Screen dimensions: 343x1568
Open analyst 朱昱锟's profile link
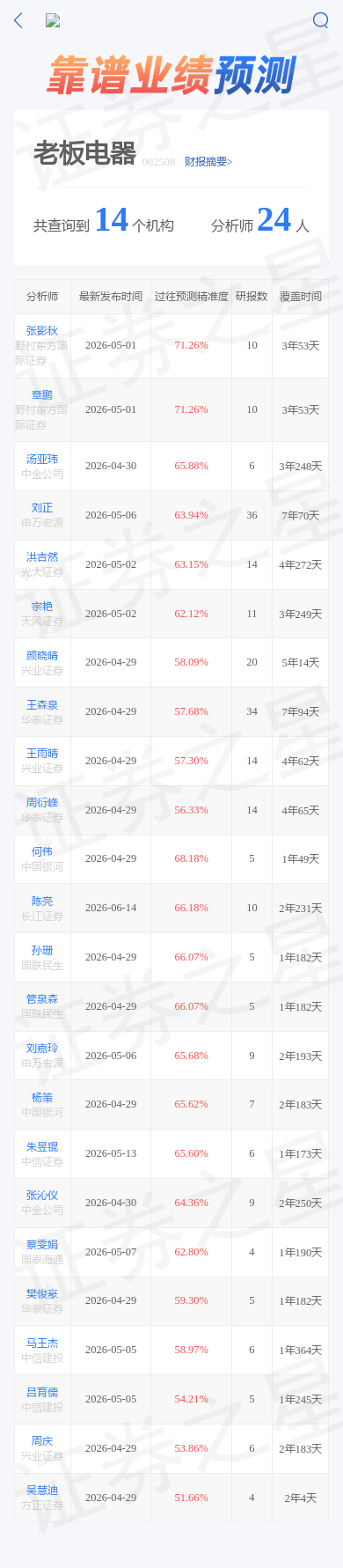pos(42,1147)
